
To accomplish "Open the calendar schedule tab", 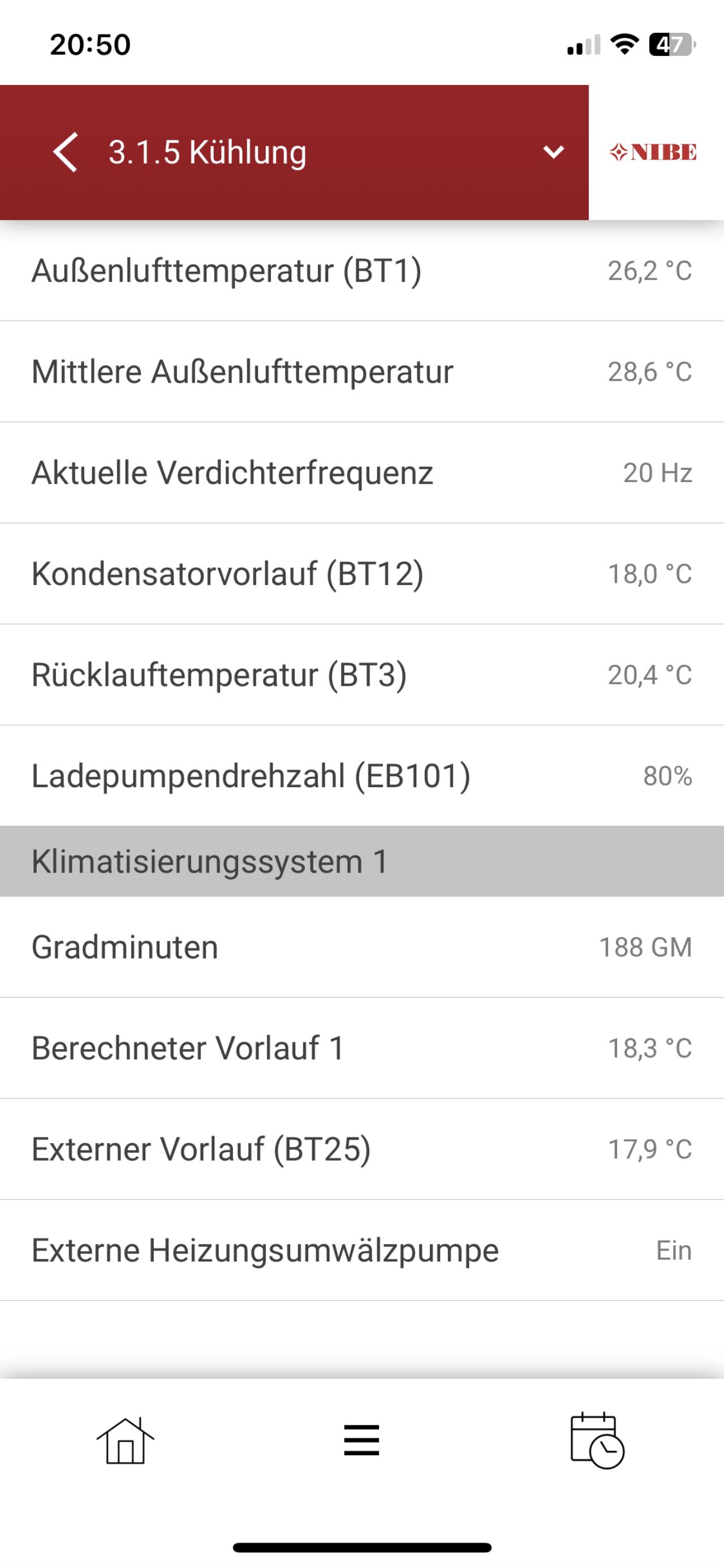I will click(597, 1440).
